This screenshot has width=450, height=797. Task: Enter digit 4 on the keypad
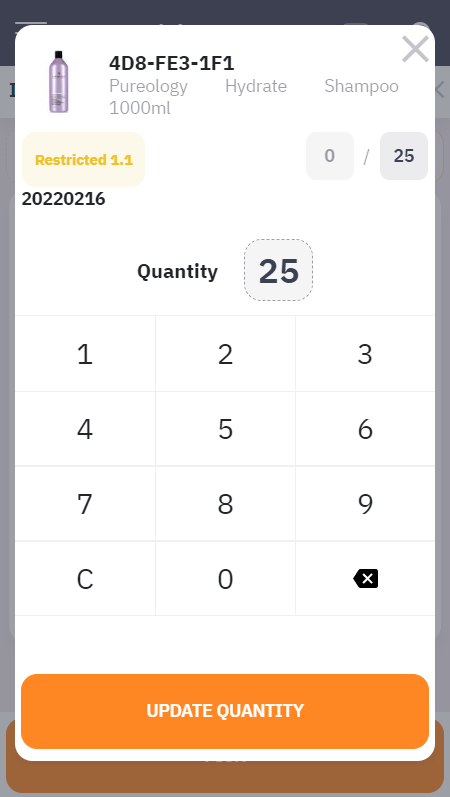85,429
